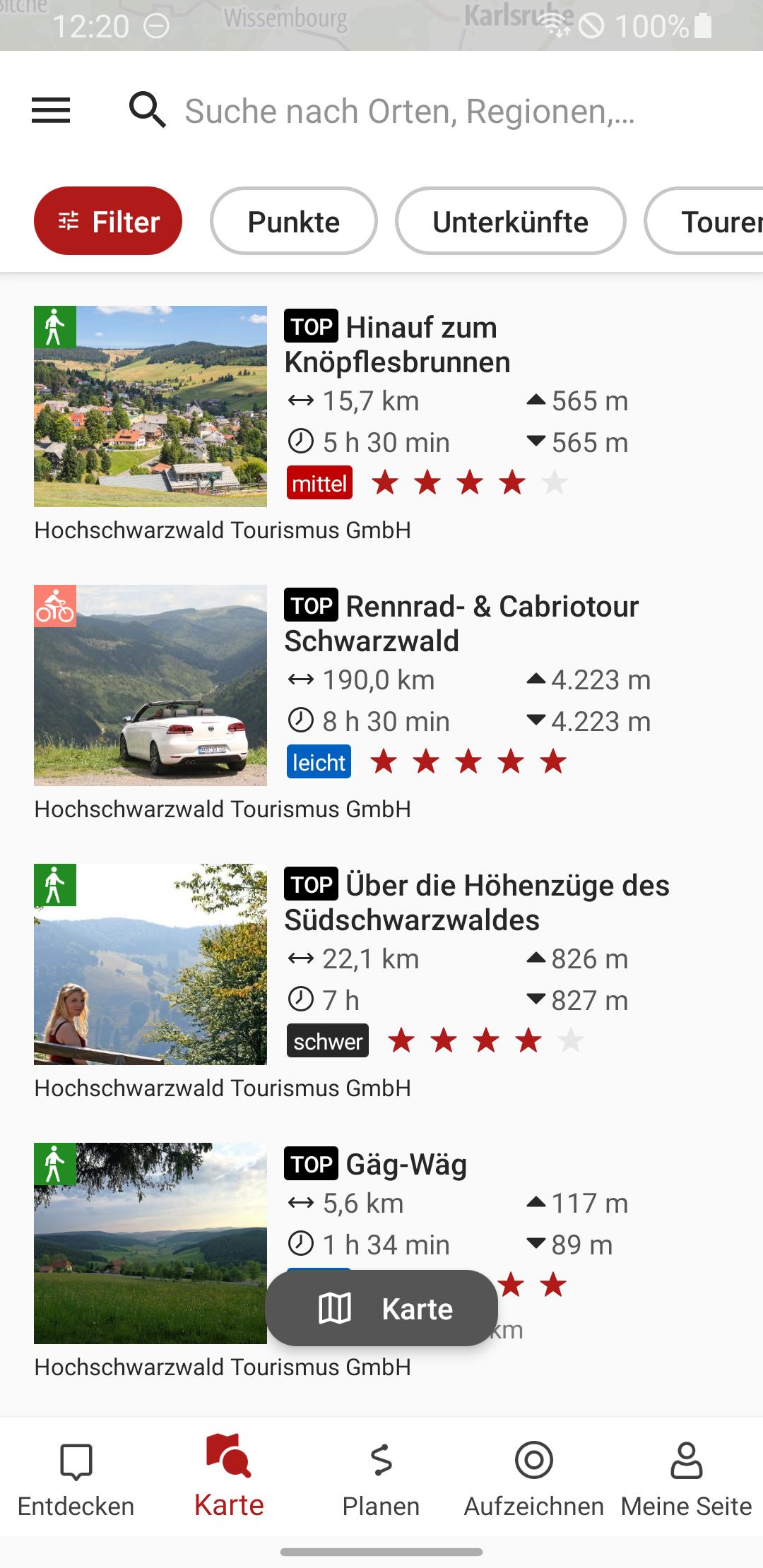Open the hamburger navigation menu
Viewport: 763px width, 1568px height.
[x=50, y=111]
